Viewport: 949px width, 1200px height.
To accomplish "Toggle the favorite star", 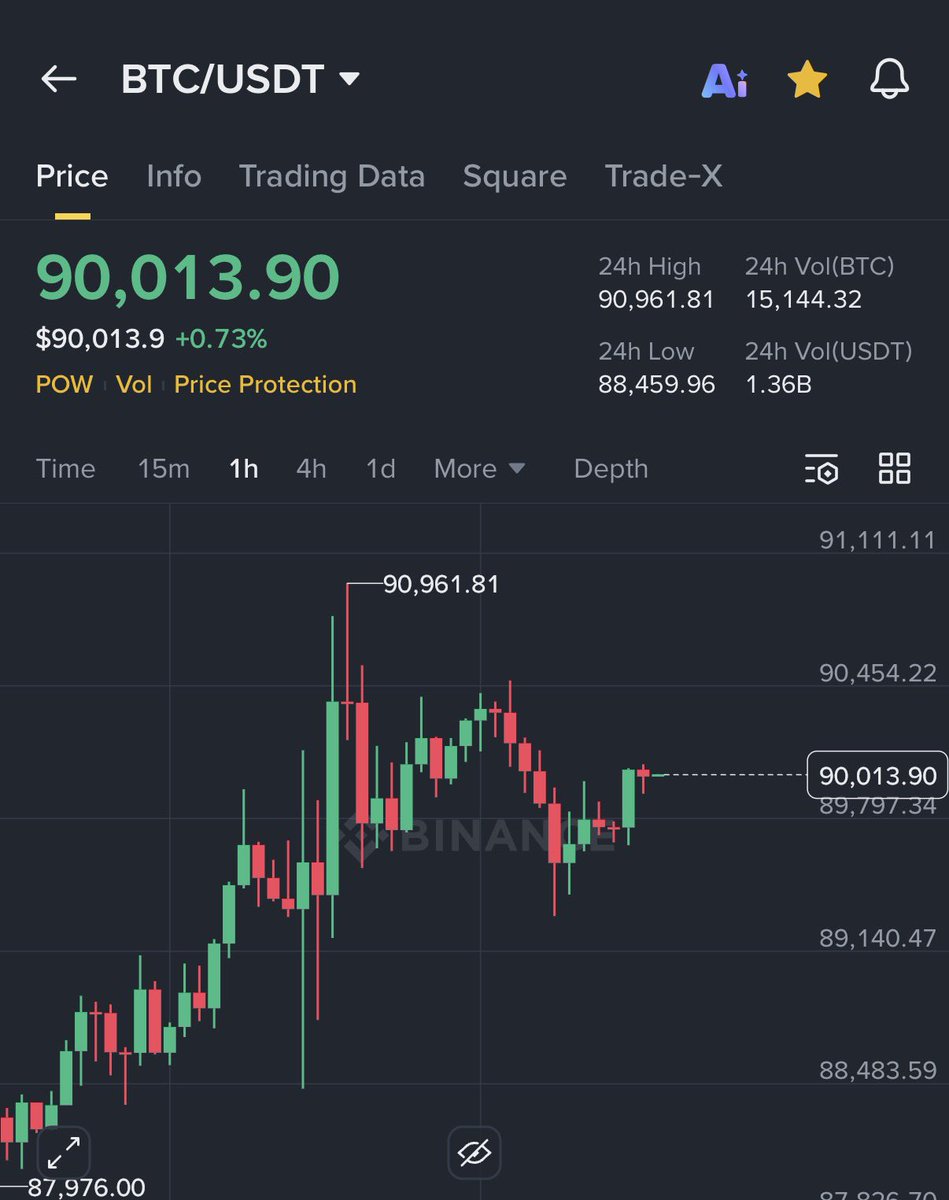I will 806,80.
